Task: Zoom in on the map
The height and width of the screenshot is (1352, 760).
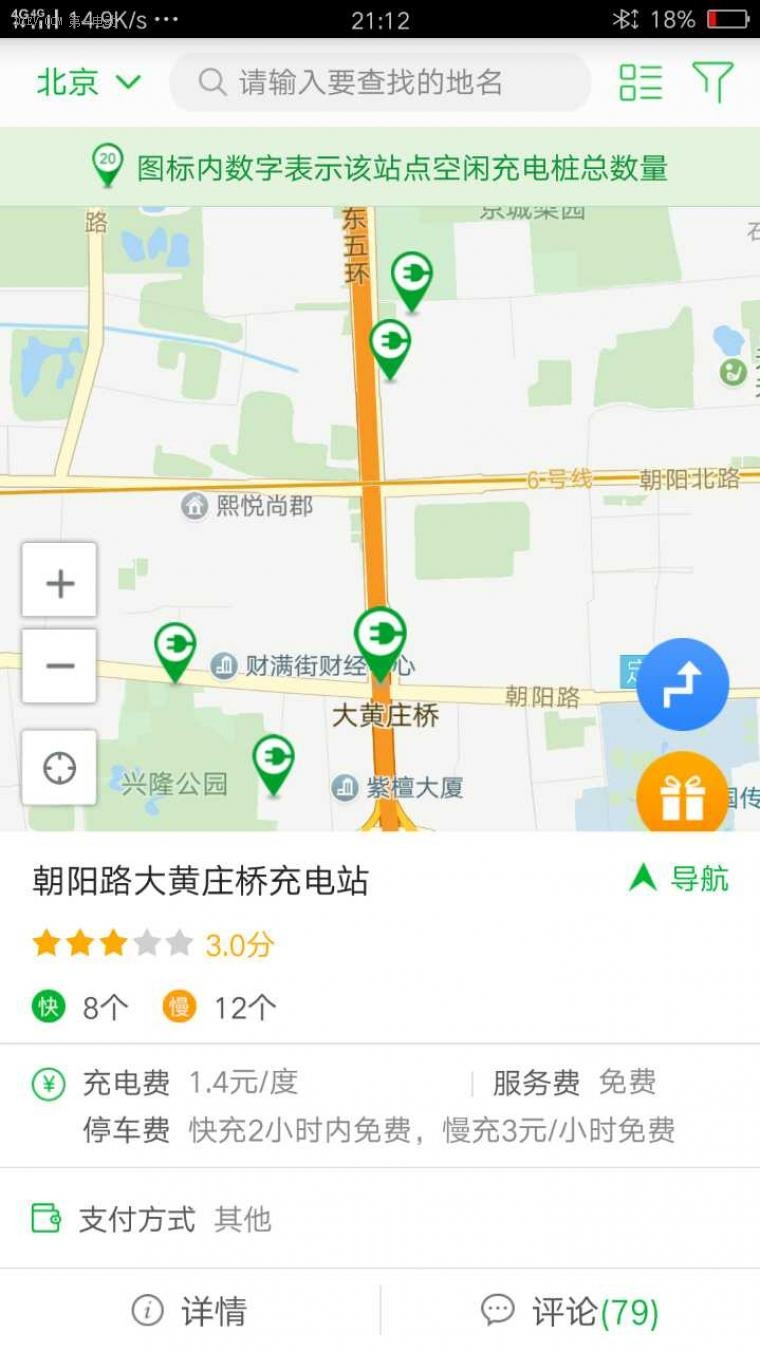Action: tap(60, 581)
